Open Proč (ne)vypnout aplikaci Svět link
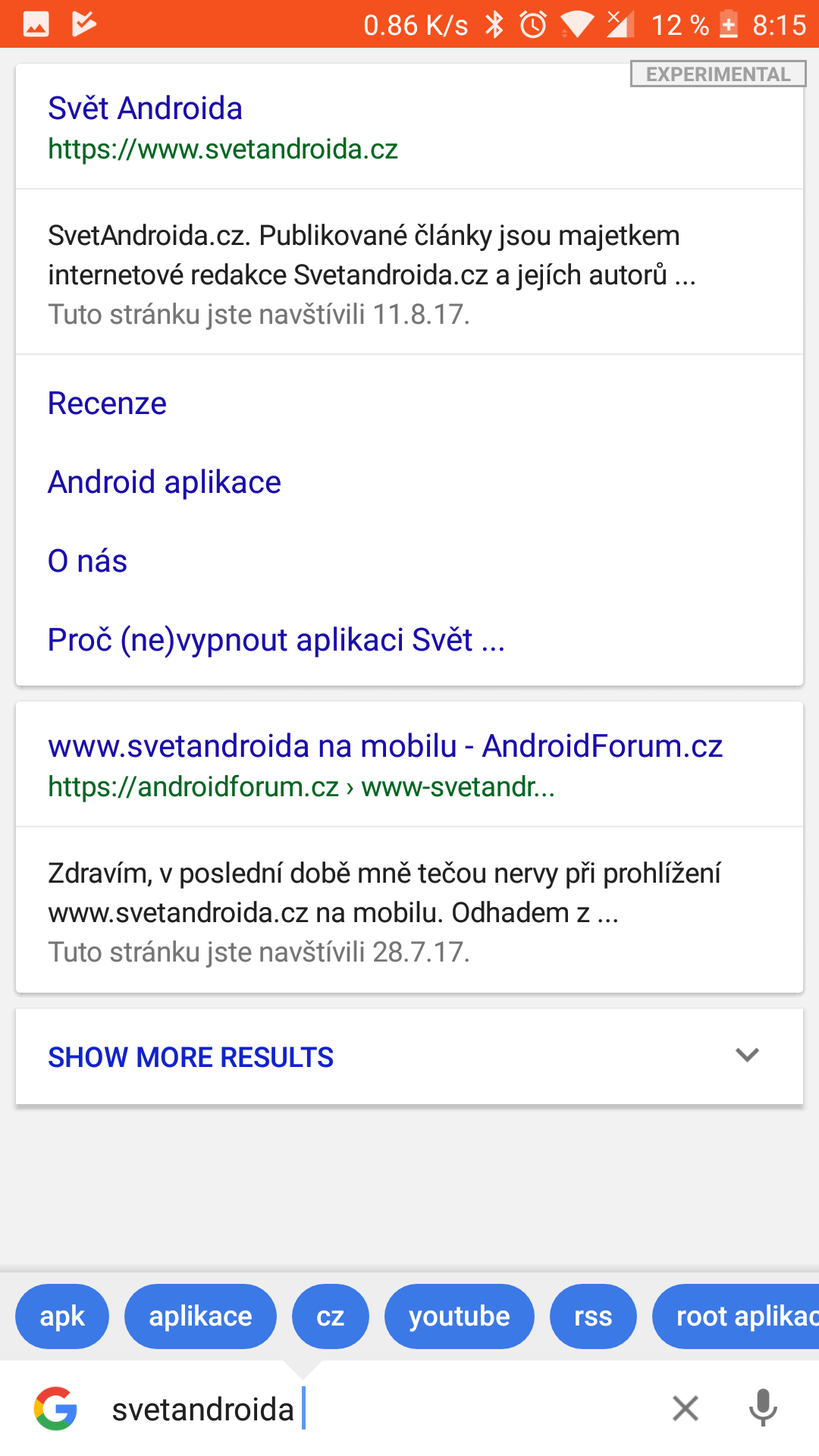This screenshot has width=819, height=1456. click(x=276, y=640)
